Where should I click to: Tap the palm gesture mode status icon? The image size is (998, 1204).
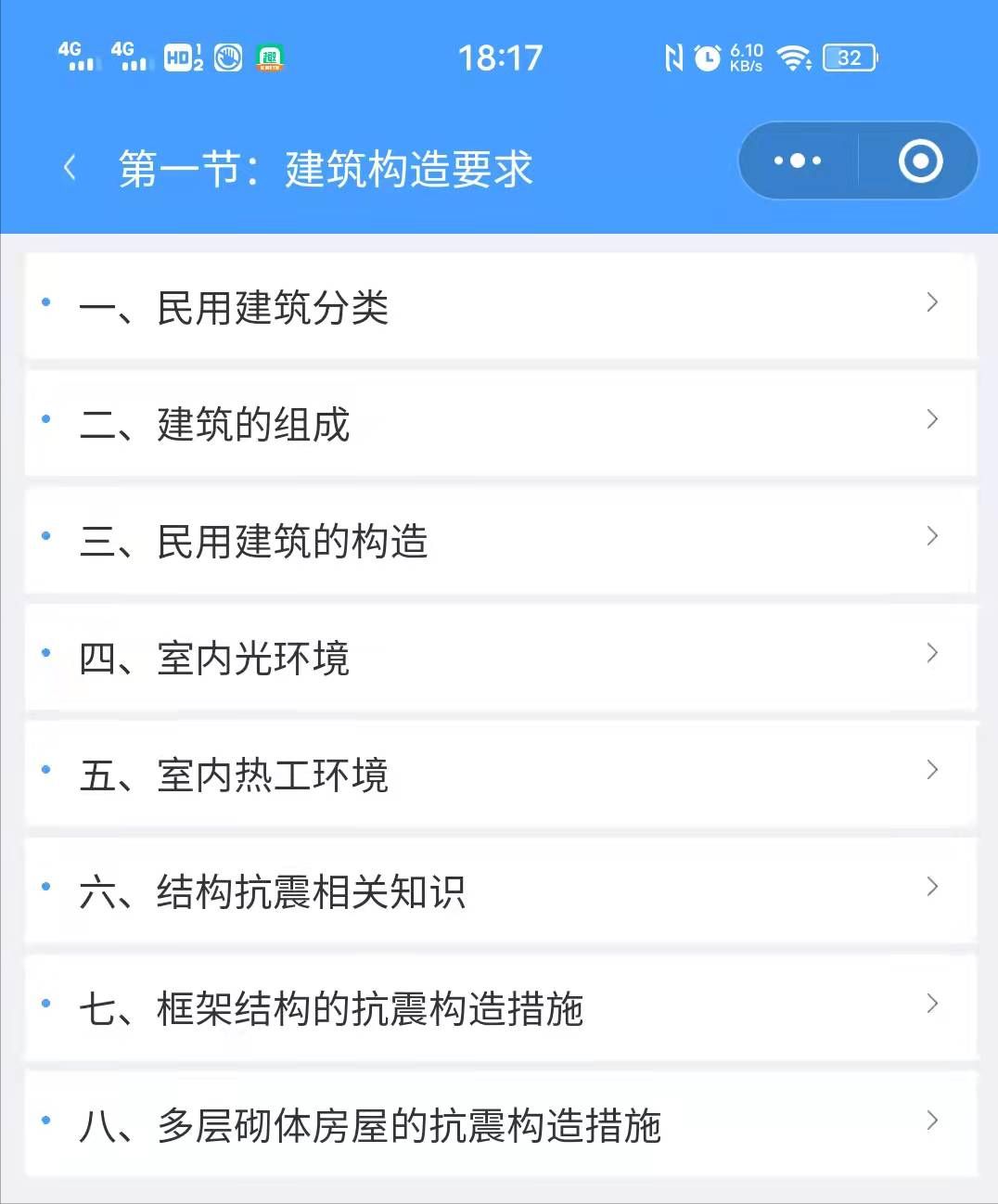pyautogui.click(x=225, y=58)
